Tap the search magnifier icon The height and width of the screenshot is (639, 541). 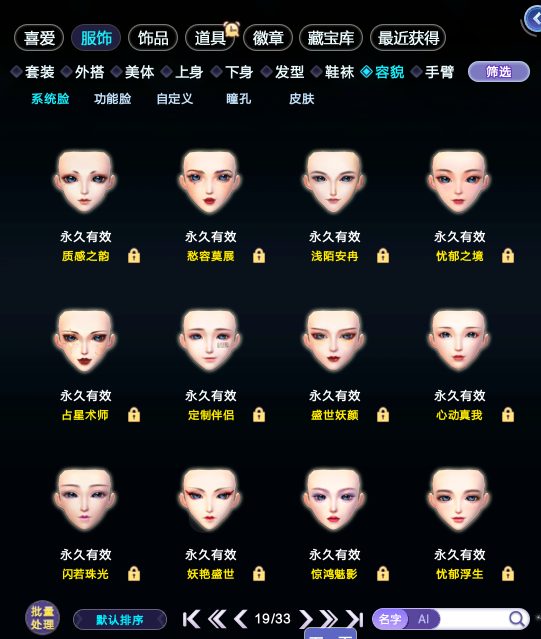pos(517,619)
